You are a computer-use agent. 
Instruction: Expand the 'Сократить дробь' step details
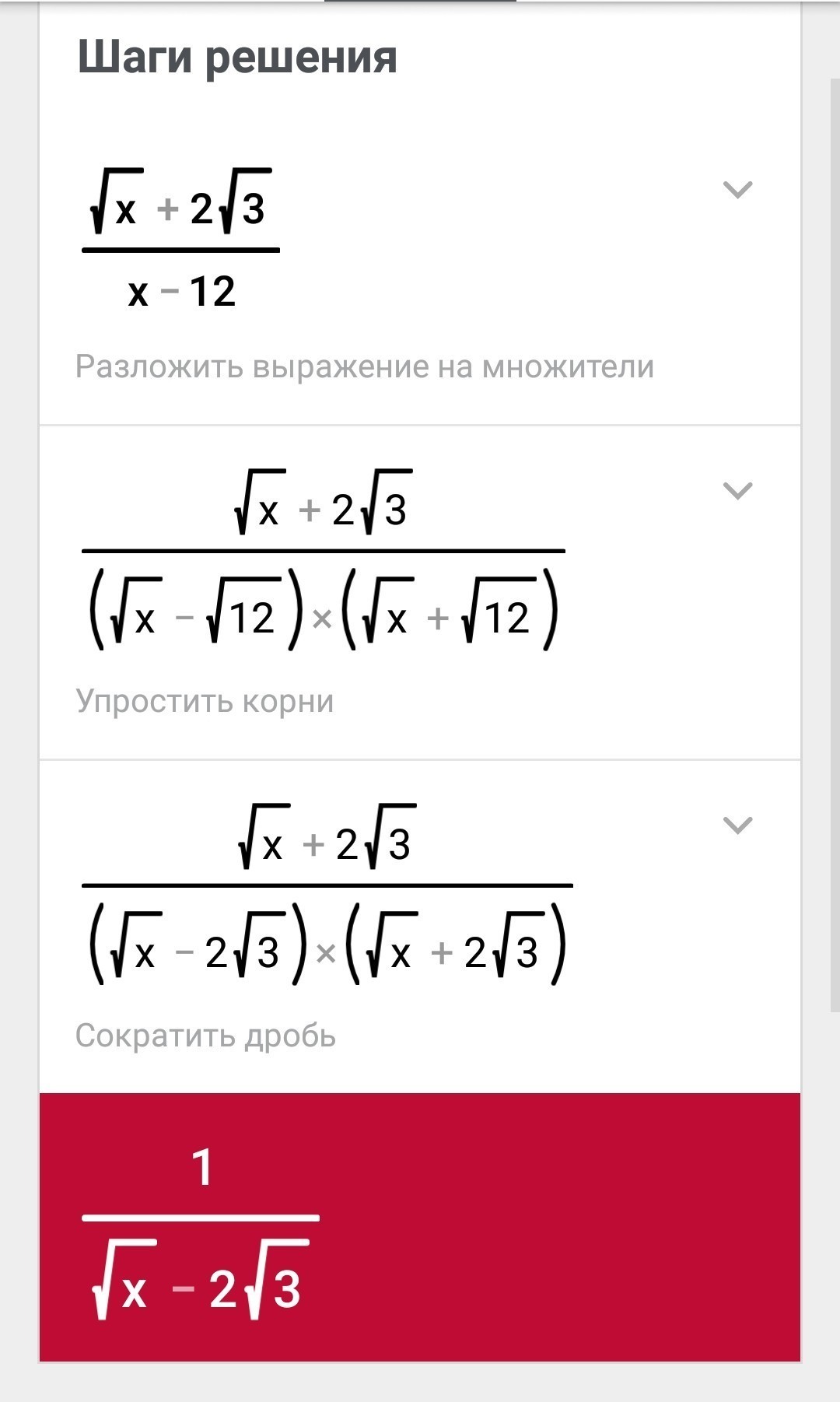tap(737, 825)
